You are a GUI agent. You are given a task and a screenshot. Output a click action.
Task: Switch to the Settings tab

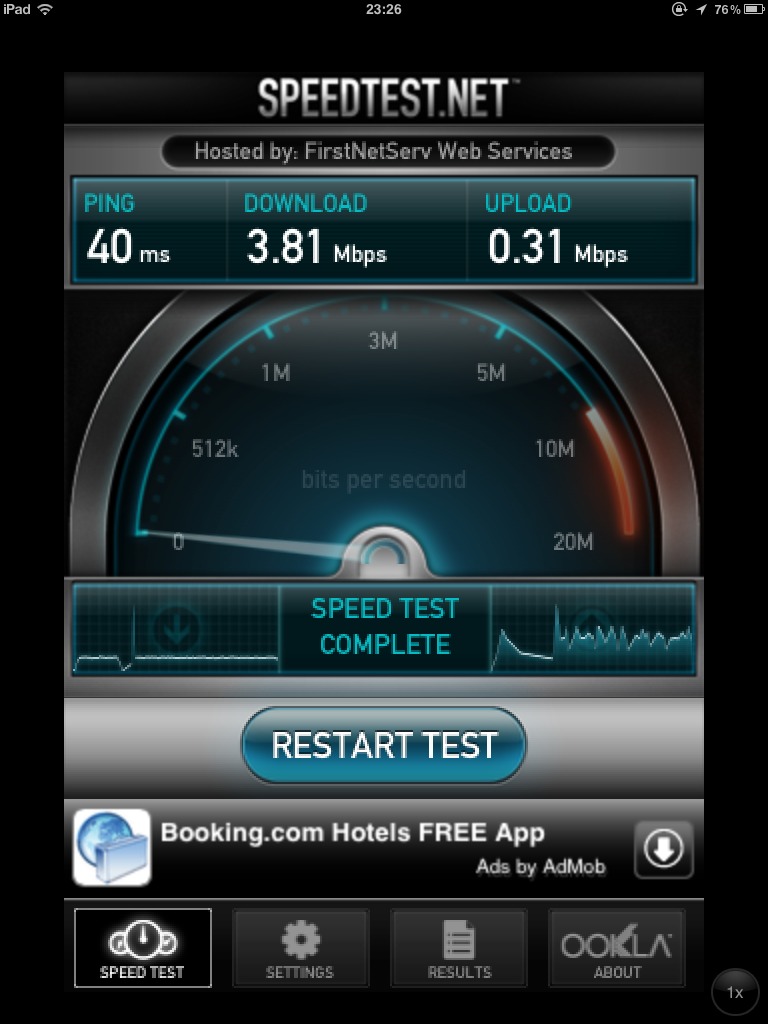pyautogui.click(x=300, y=947)
